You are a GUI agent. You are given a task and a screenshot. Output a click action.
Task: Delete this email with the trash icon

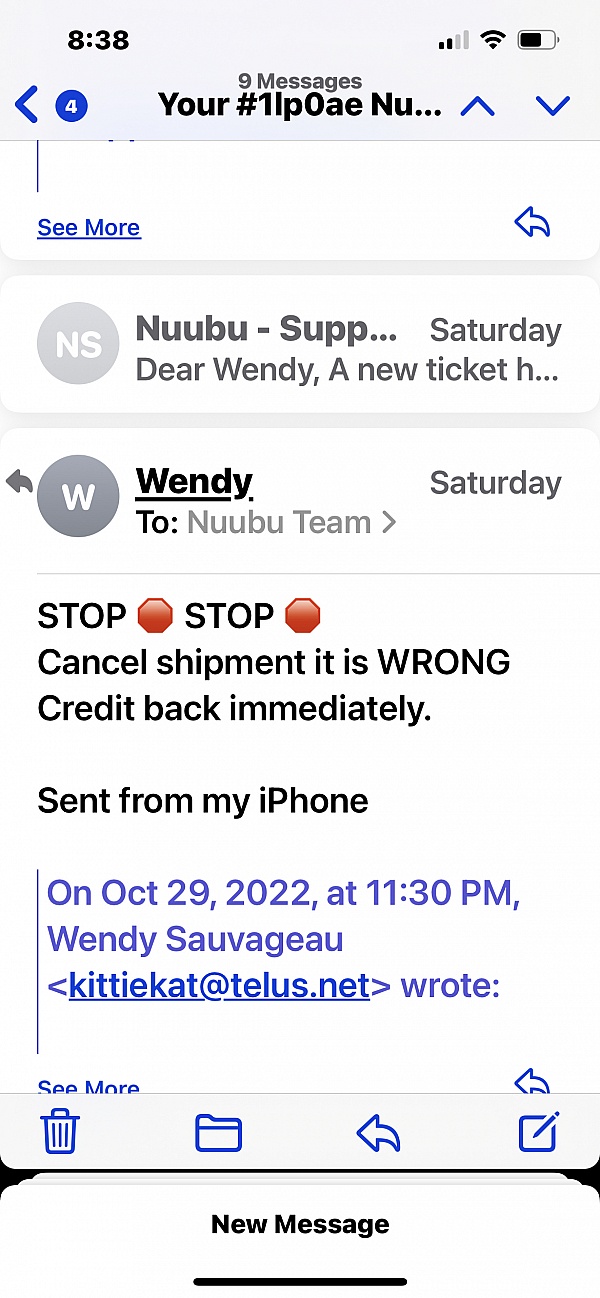[60, 1132]
